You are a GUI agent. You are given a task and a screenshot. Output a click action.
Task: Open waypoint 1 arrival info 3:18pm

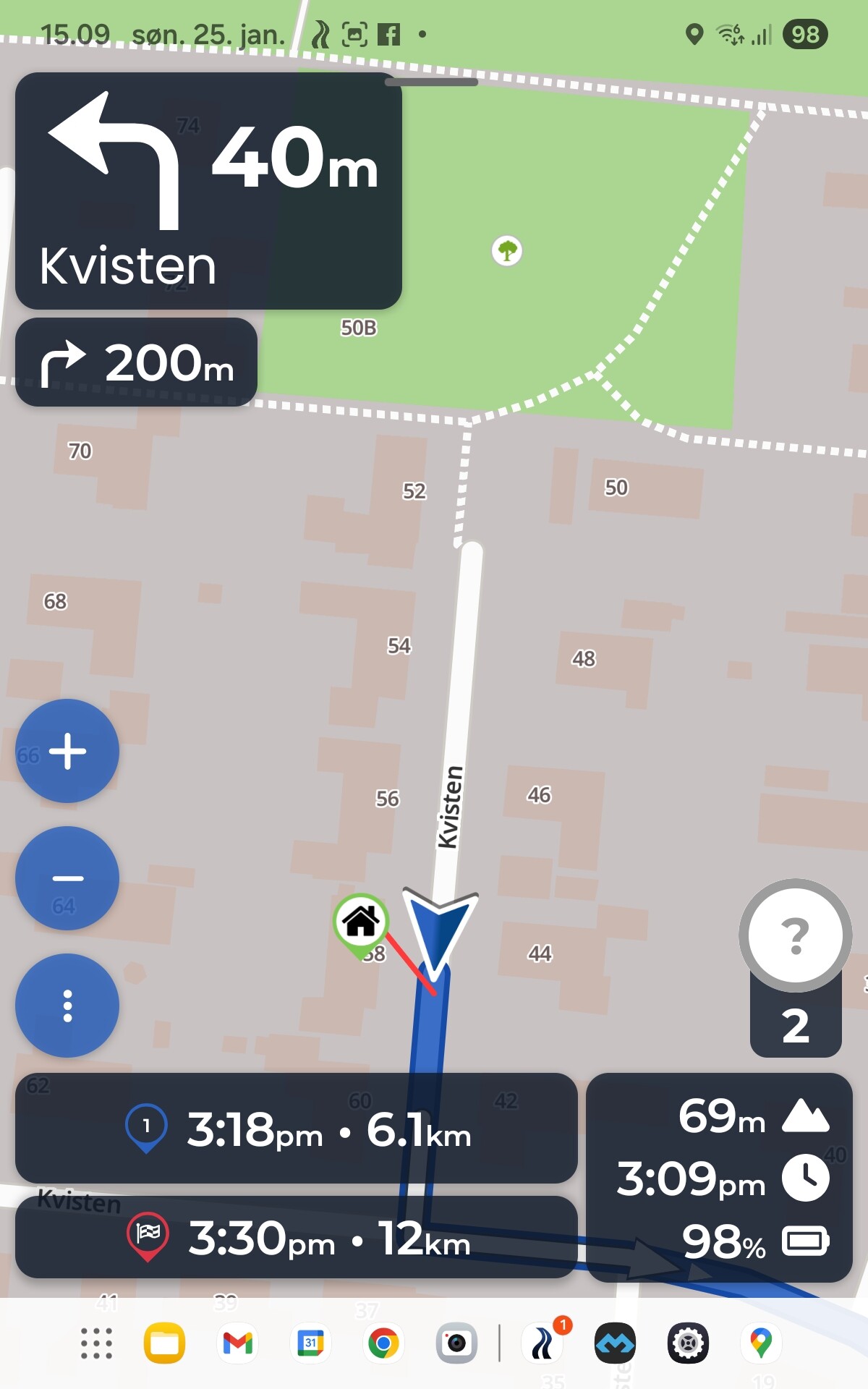pos(297,1129)
